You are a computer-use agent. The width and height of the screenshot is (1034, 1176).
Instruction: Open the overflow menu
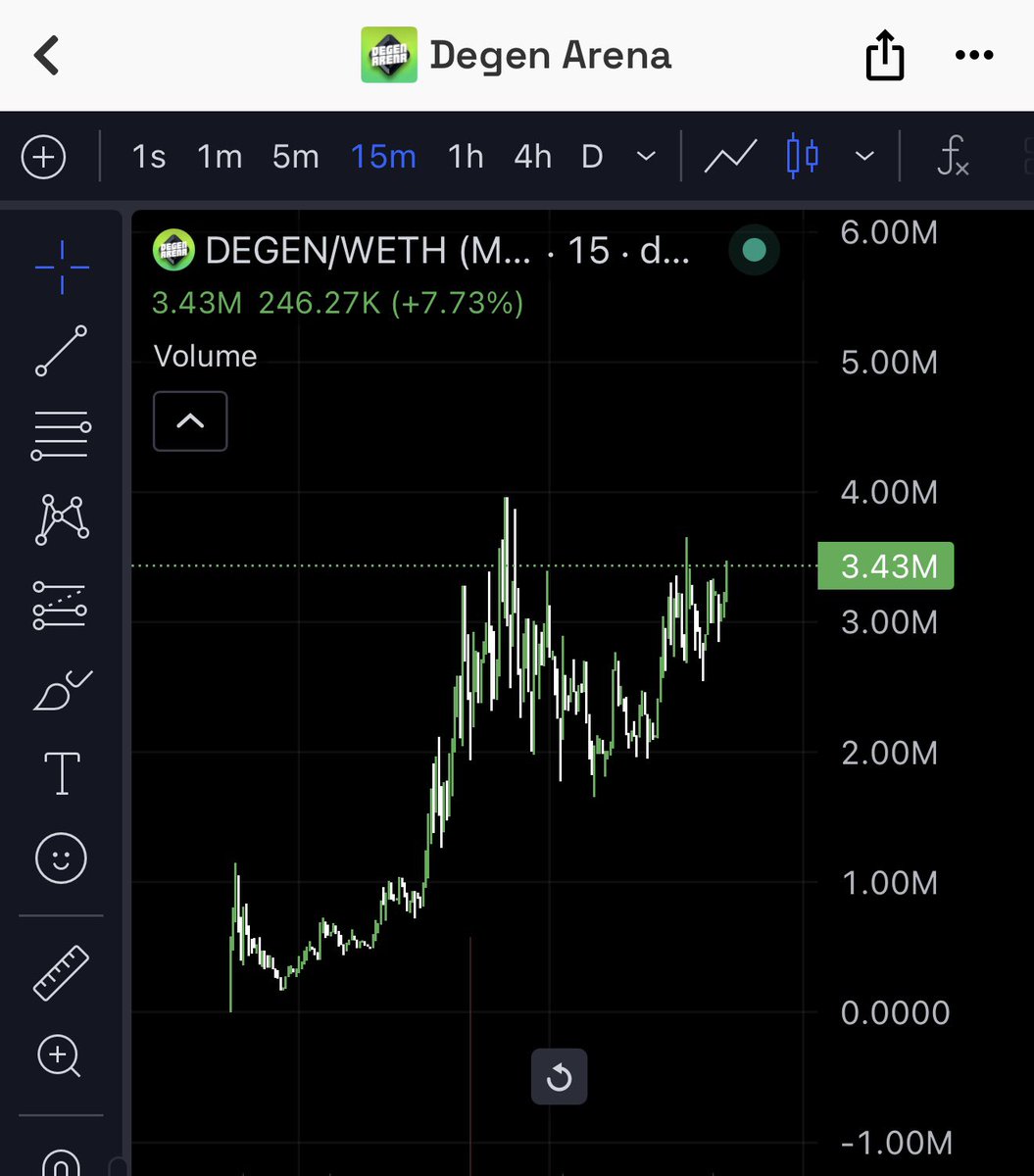[x=973, y=56]
